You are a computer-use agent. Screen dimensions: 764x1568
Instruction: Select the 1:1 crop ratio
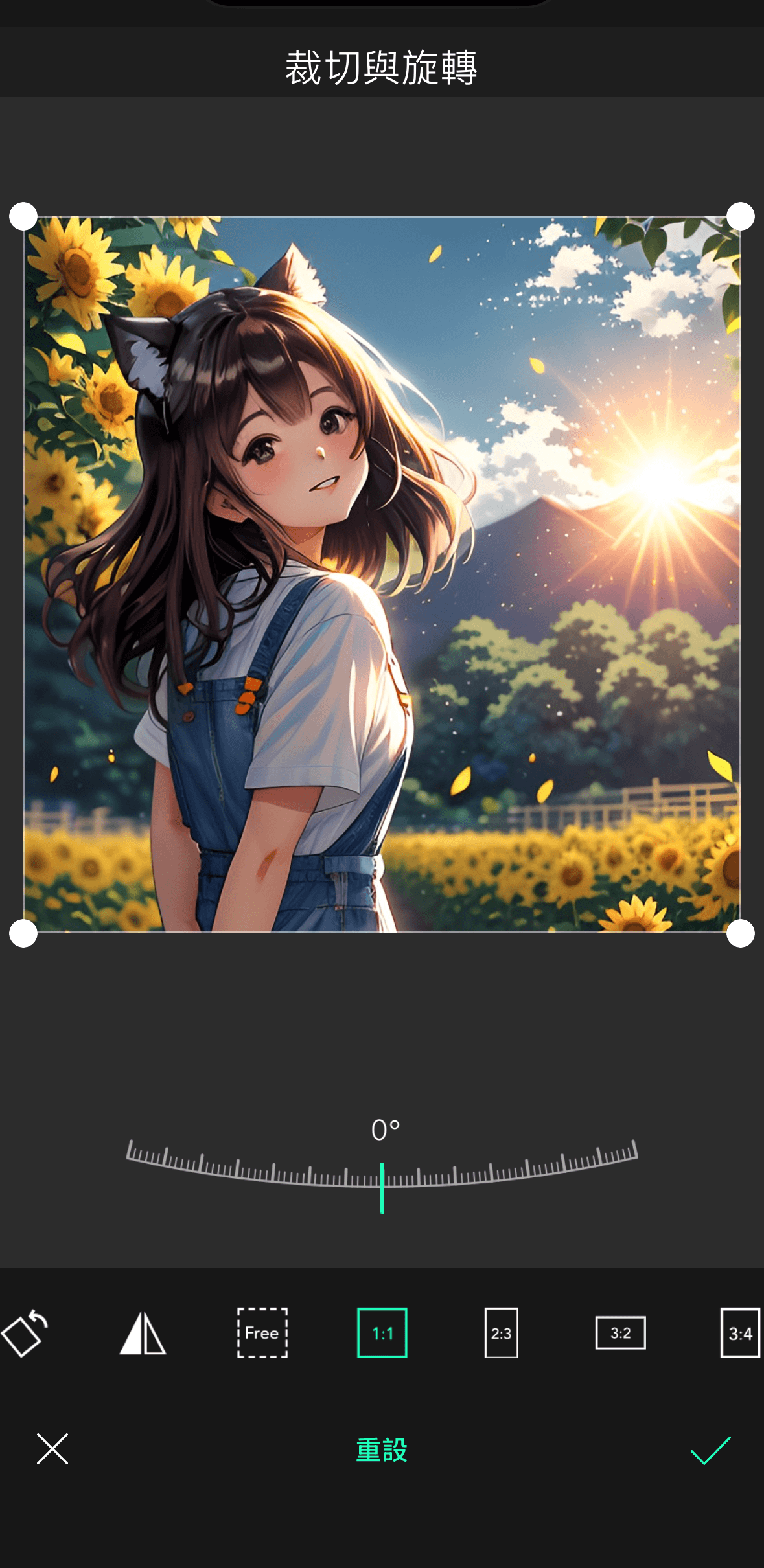pos(382,1333)
